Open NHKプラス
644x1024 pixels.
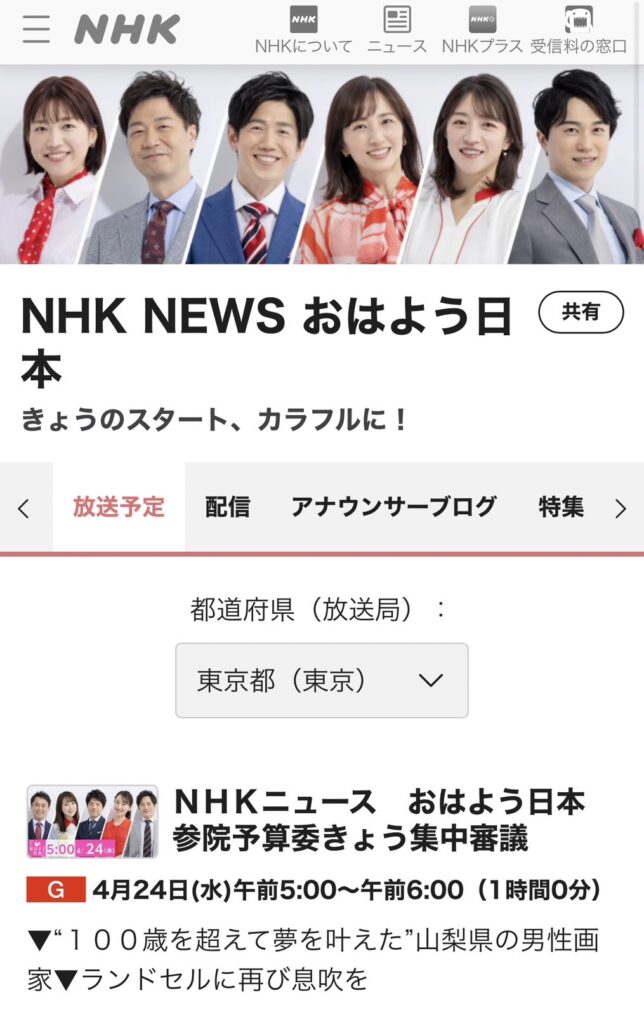(482, 30)
